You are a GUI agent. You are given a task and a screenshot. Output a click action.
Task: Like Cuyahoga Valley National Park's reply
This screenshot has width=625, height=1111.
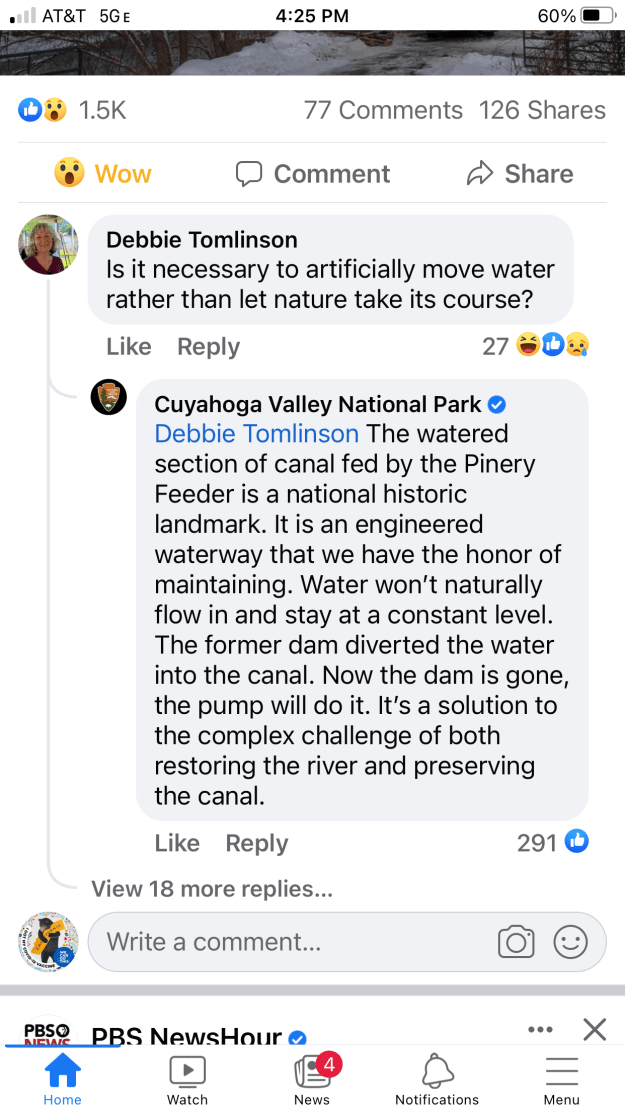(177, 843)
